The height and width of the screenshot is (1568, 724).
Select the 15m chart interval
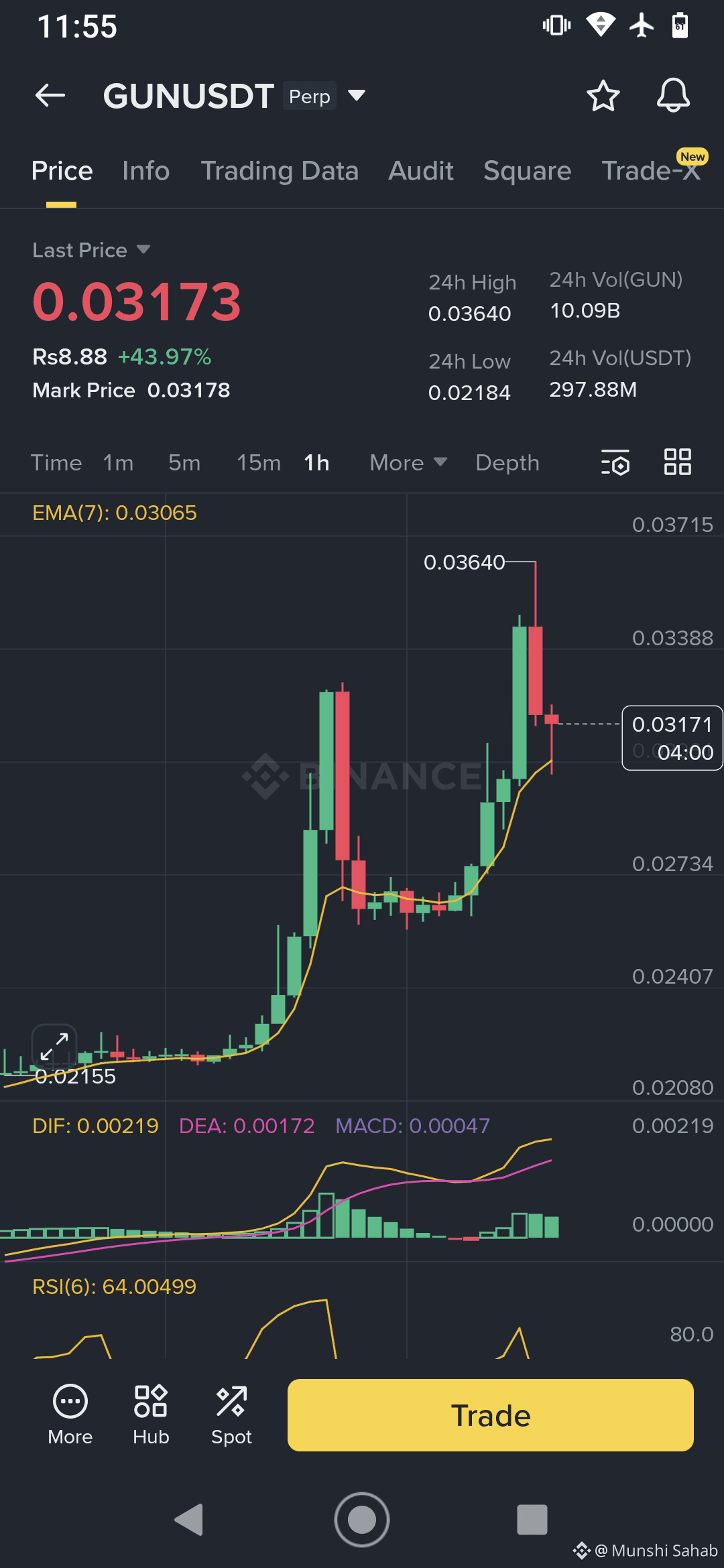[259, 463]
